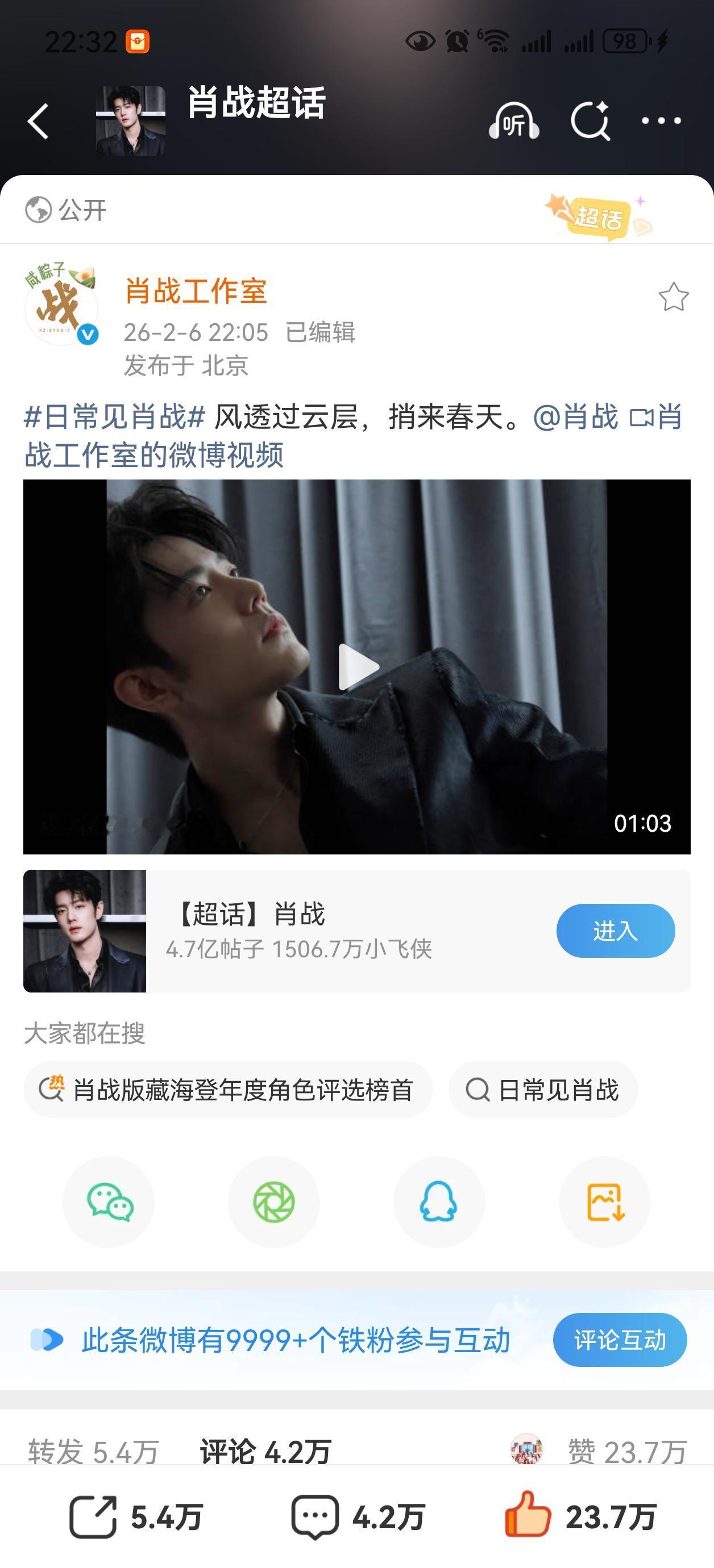Tap the refresh icon in the top bar
The height and width of the screenshot is (1568, 714).
pos(590,121)
